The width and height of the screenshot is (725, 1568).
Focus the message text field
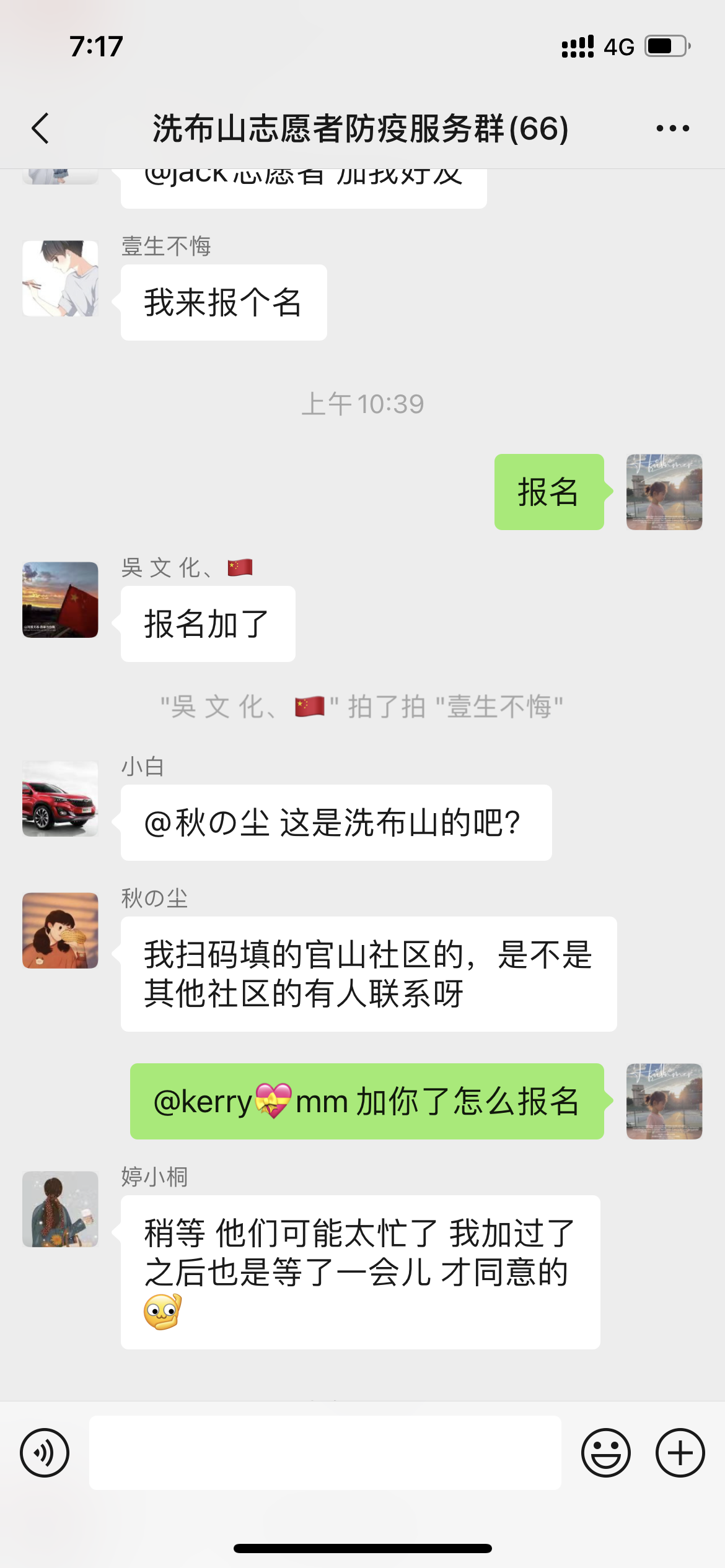325,1453
